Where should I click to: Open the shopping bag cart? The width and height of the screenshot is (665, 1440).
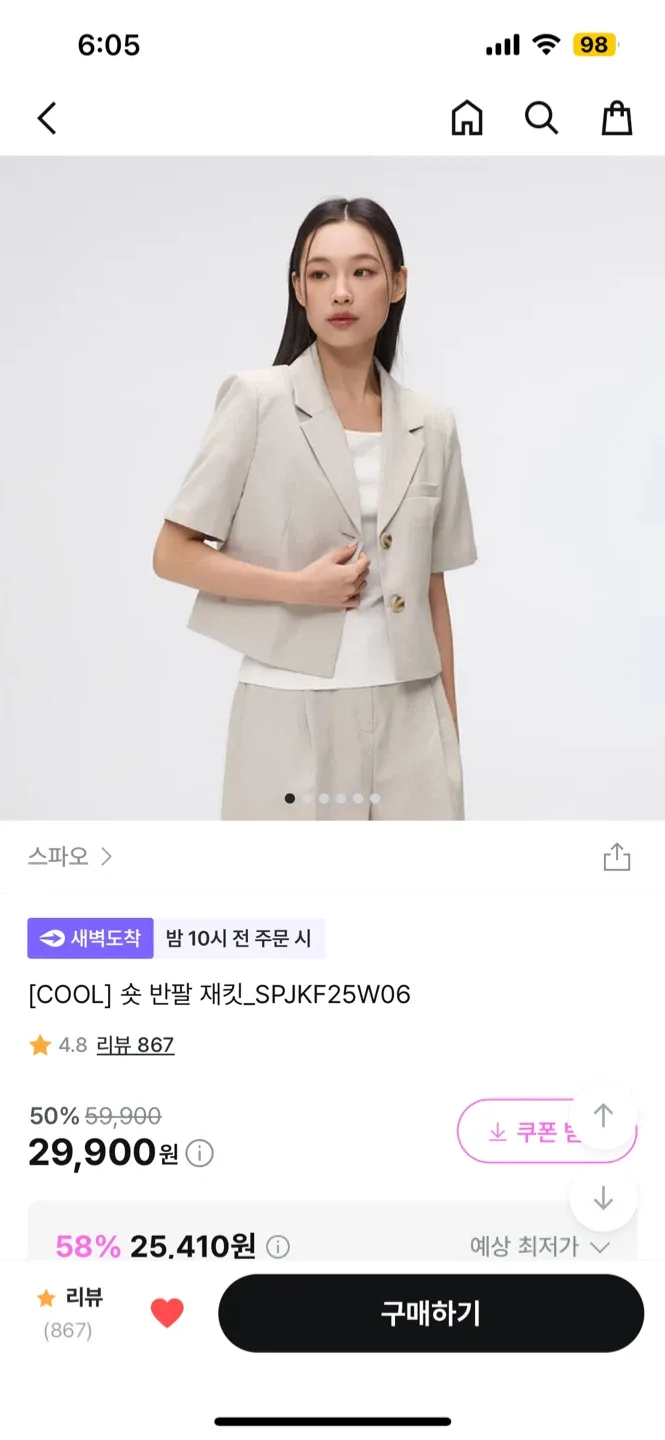point(616,118)
